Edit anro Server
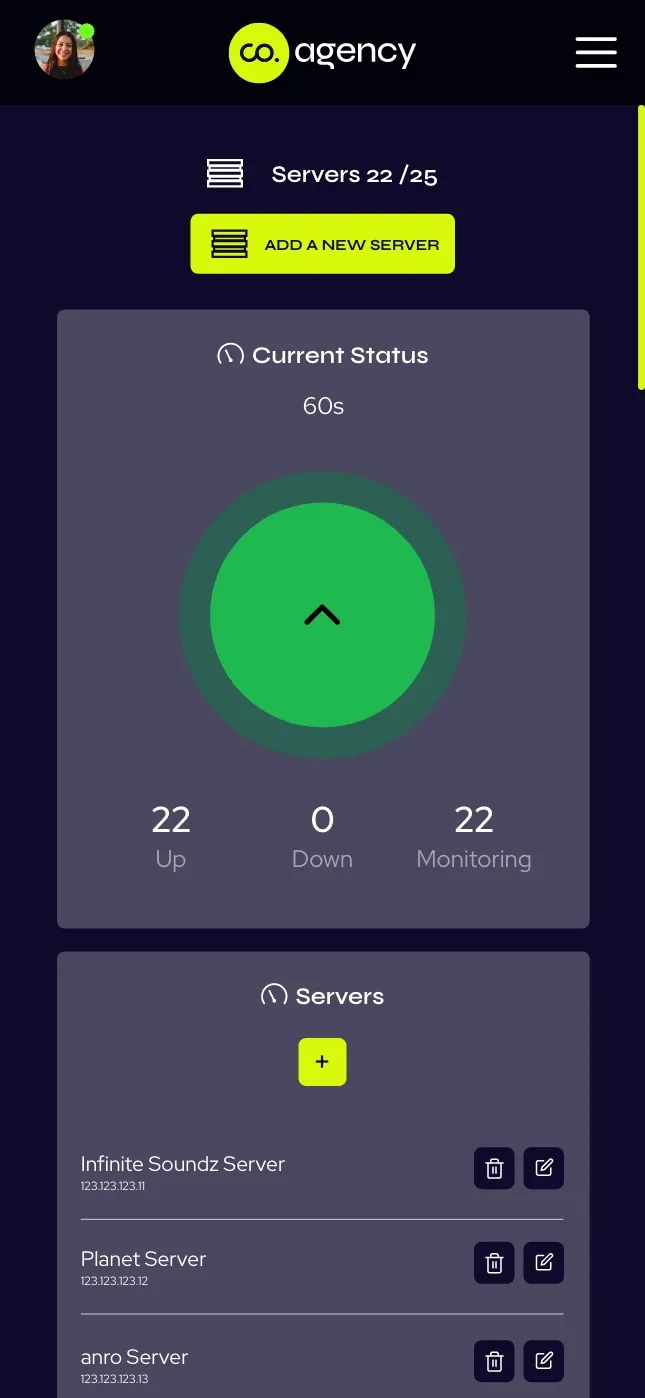 (x=544, y=1361)
